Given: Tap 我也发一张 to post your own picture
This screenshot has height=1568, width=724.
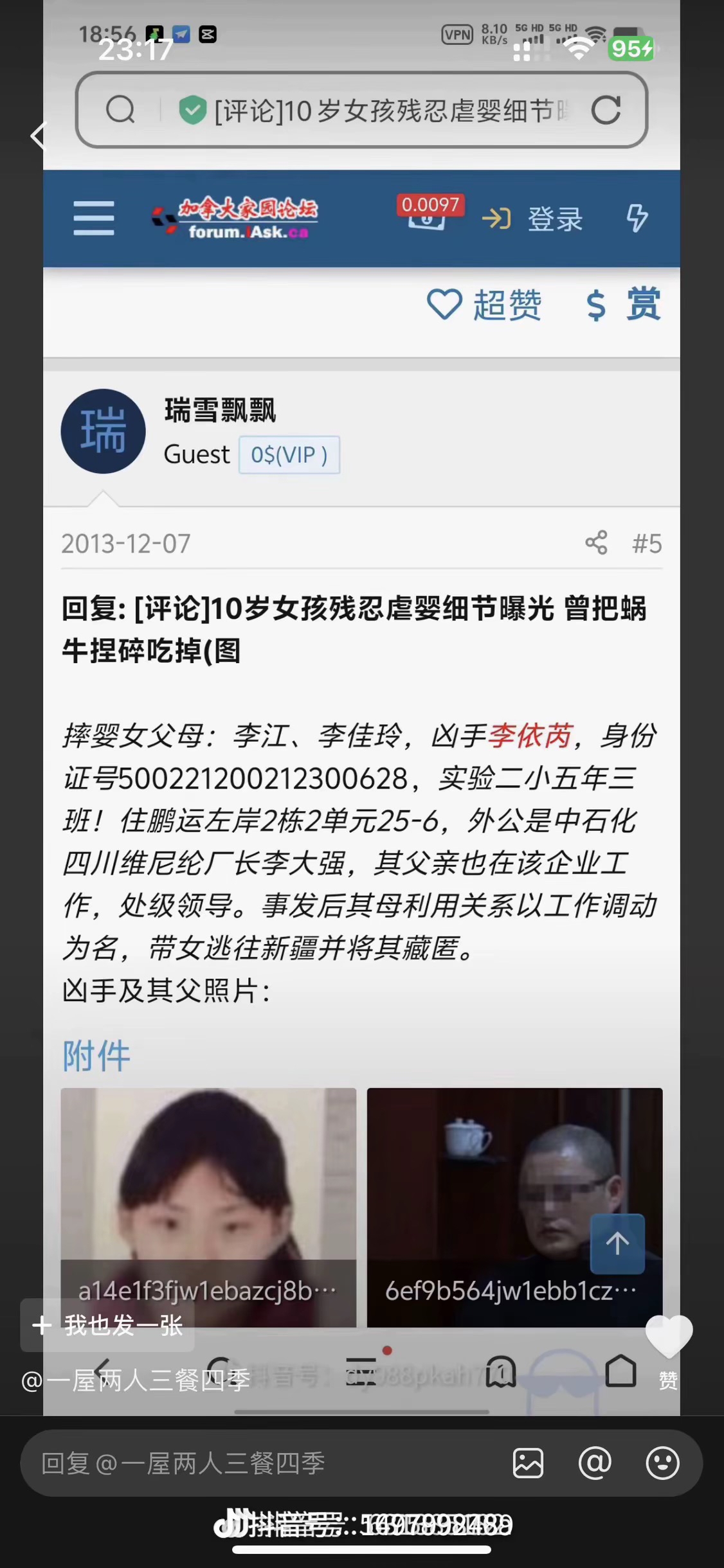Looking at the screenshot, I should click(x=108, y=1325).
